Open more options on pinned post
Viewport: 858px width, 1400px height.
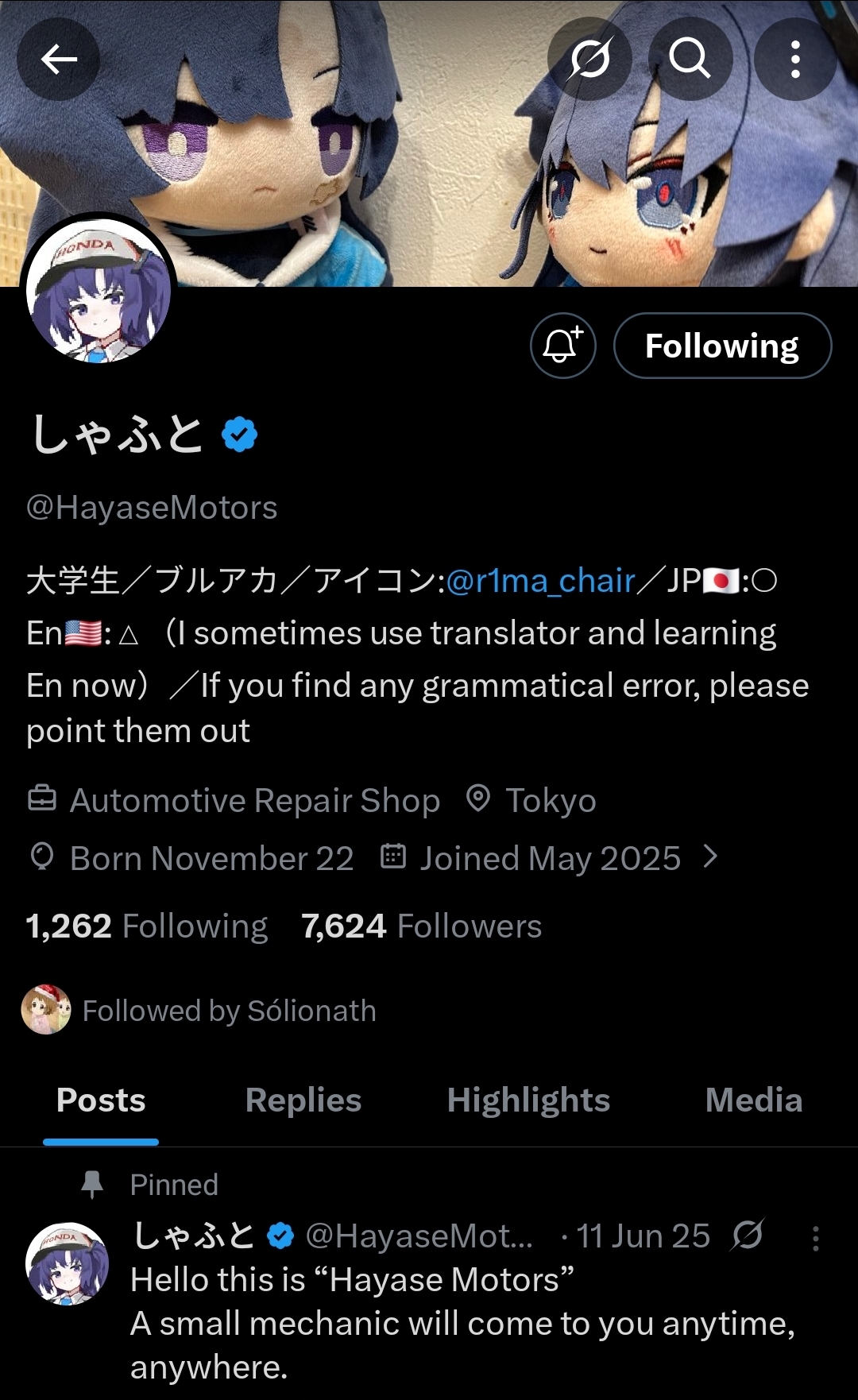tap(815, 1238)
